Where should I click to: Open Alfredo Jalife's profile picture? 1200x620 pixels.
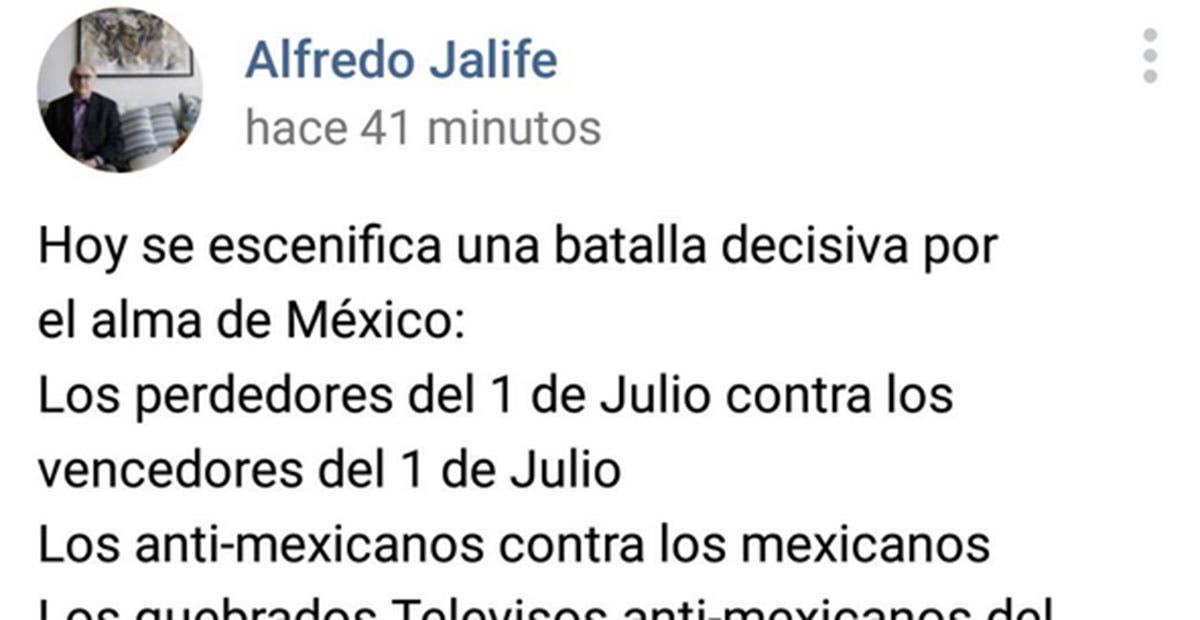(x=120, y=89)
